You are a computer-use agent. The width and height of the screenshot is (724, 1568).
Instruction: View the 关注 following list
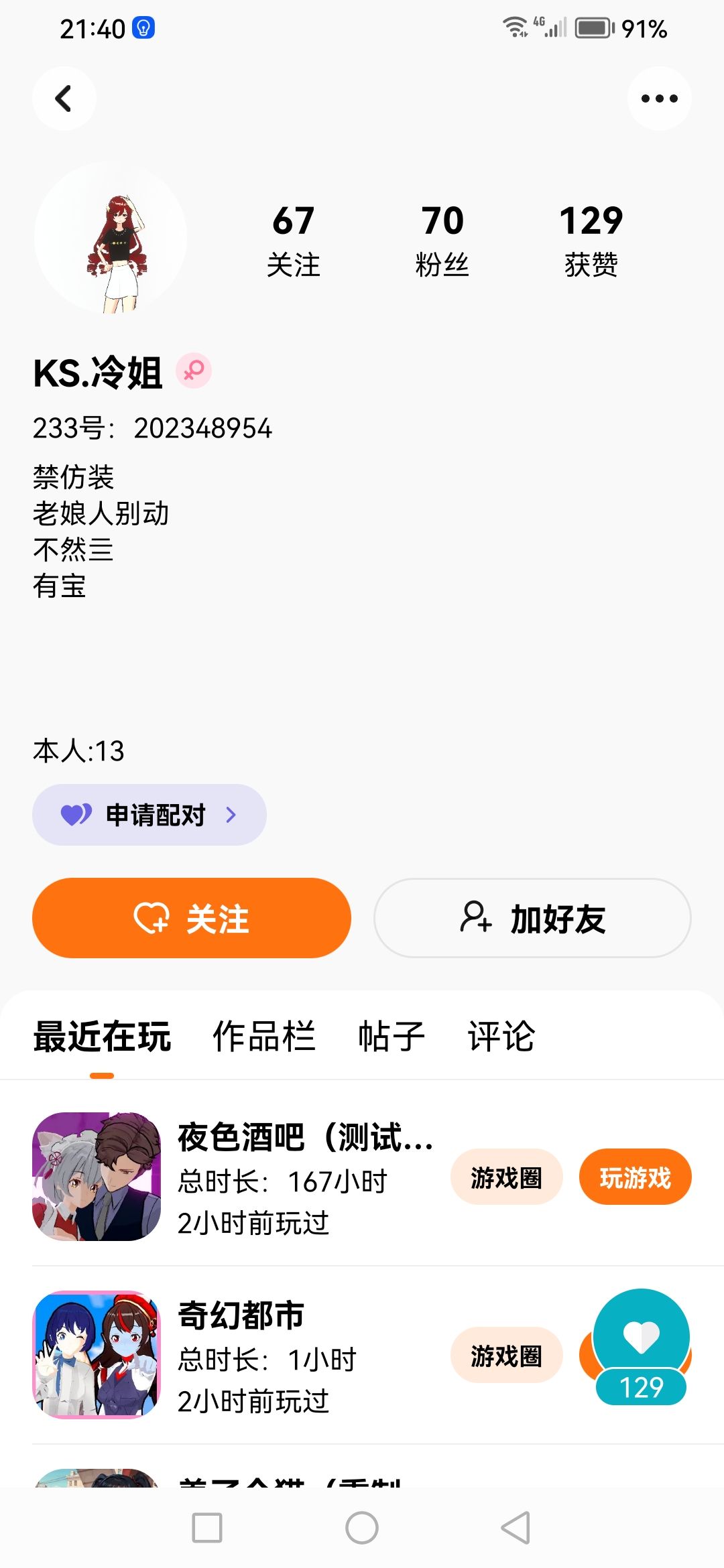click(x=293, y=239)
